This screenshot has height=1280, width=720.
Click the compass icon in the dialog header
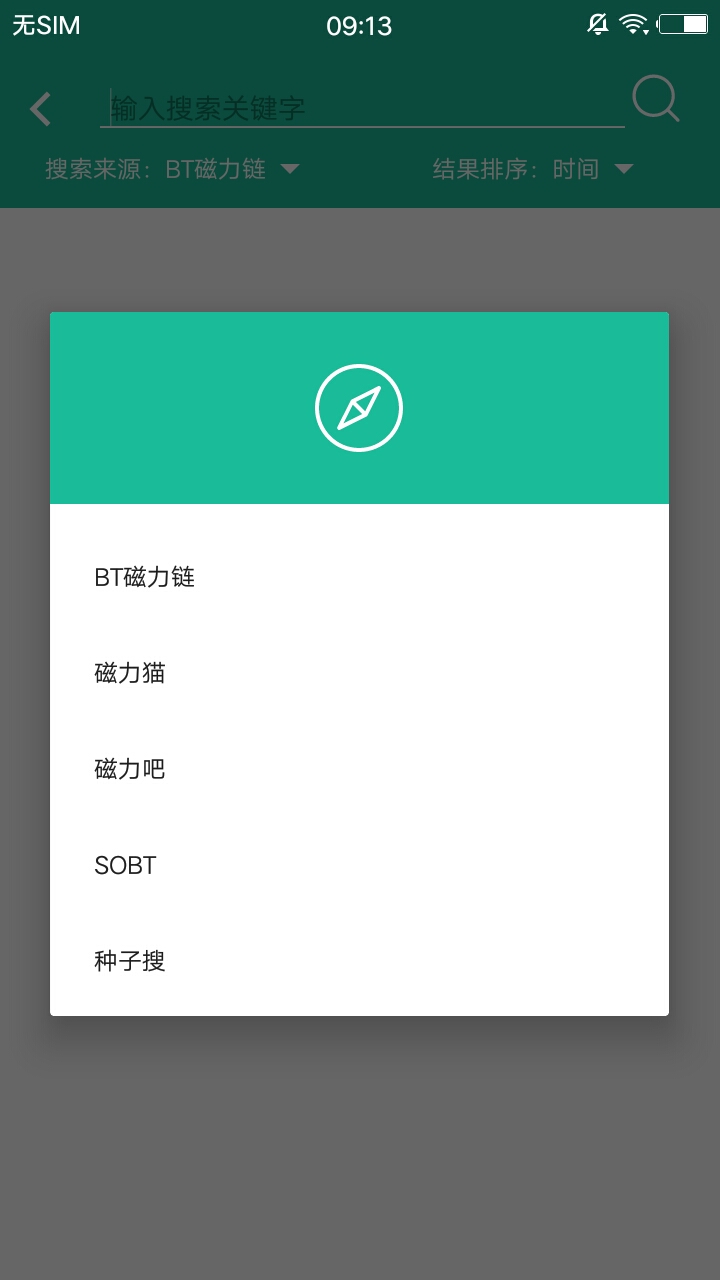pos(359,407)
